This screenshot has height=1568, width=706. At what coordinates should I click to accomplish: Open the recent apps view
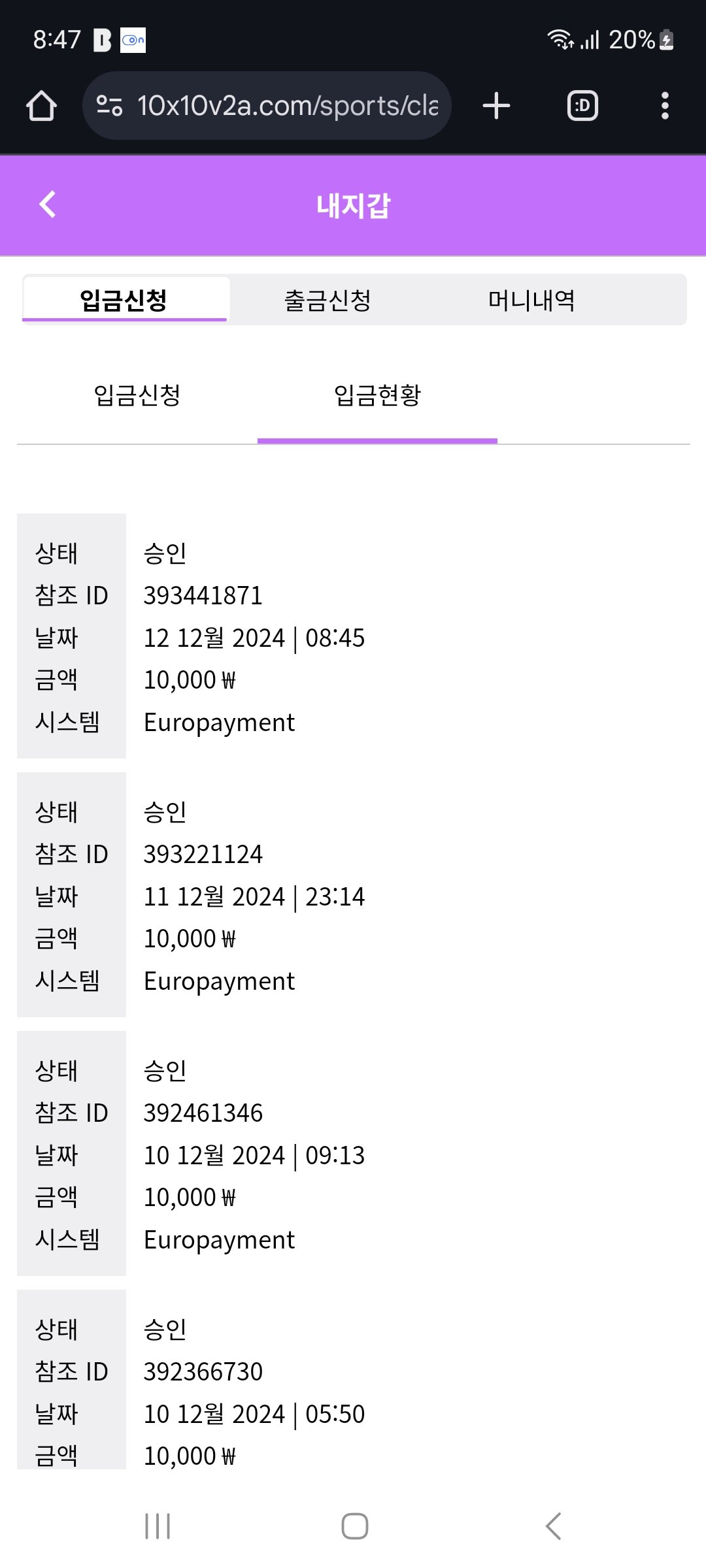[x=158, y=1526]
